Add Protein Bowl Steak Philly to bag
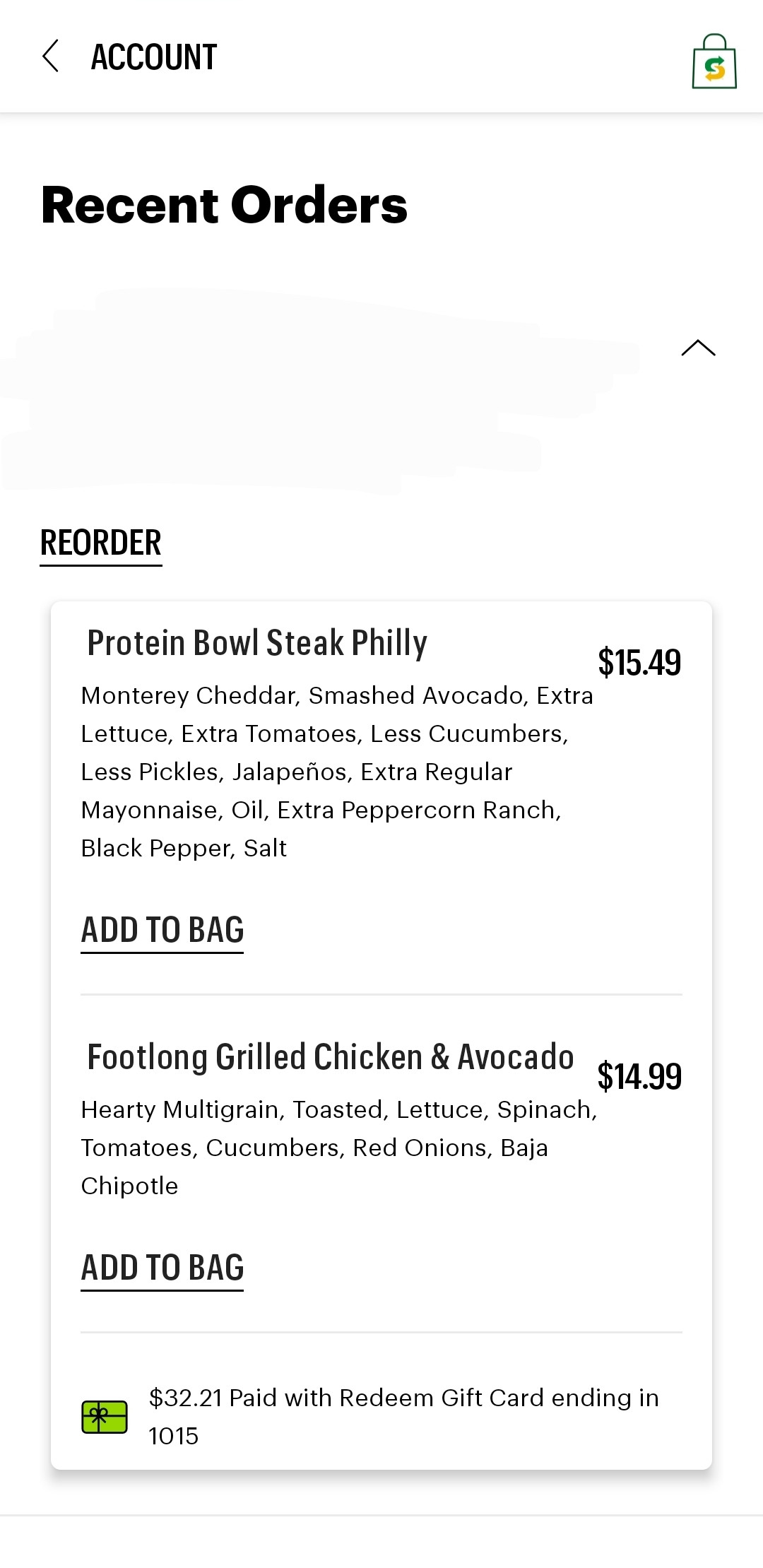Image resolution: width=763 pixels, height=1568 pixels. click(162, 930)
